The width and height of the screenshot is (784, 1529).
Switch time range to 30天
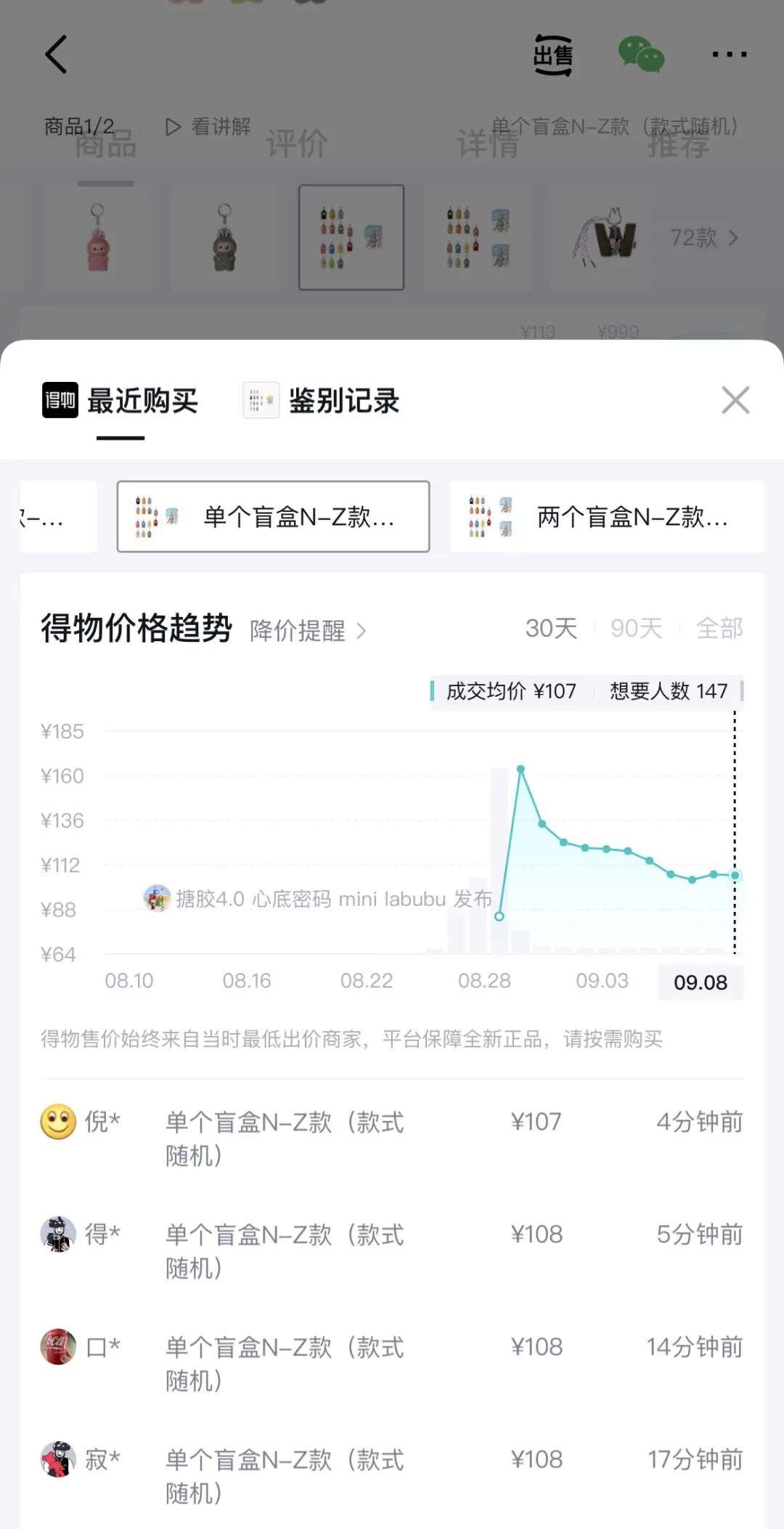coord(550,629)
